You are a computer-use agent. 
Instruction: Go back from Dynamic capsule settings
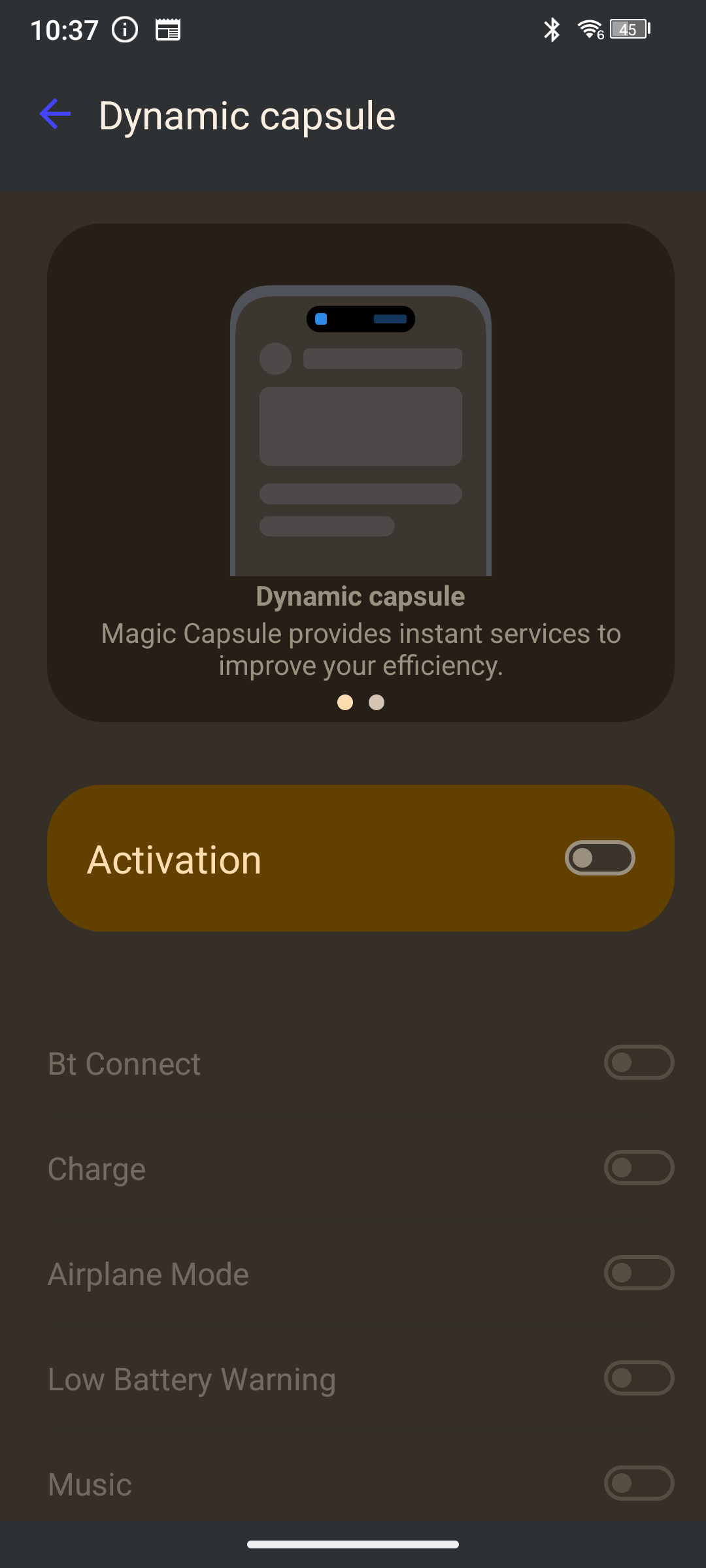pyautogui.click(x=55, y=115)
